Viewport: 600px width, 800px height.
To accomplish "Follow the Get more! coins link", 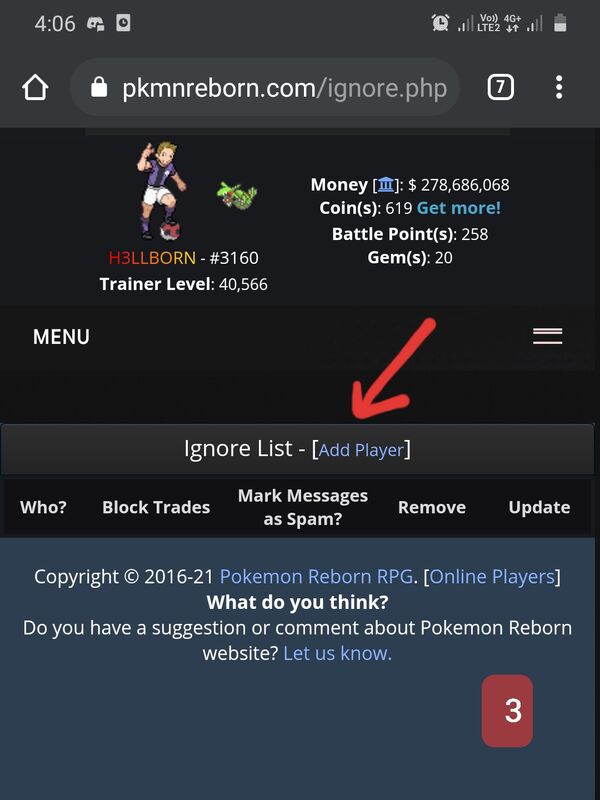I will [459, 208].
